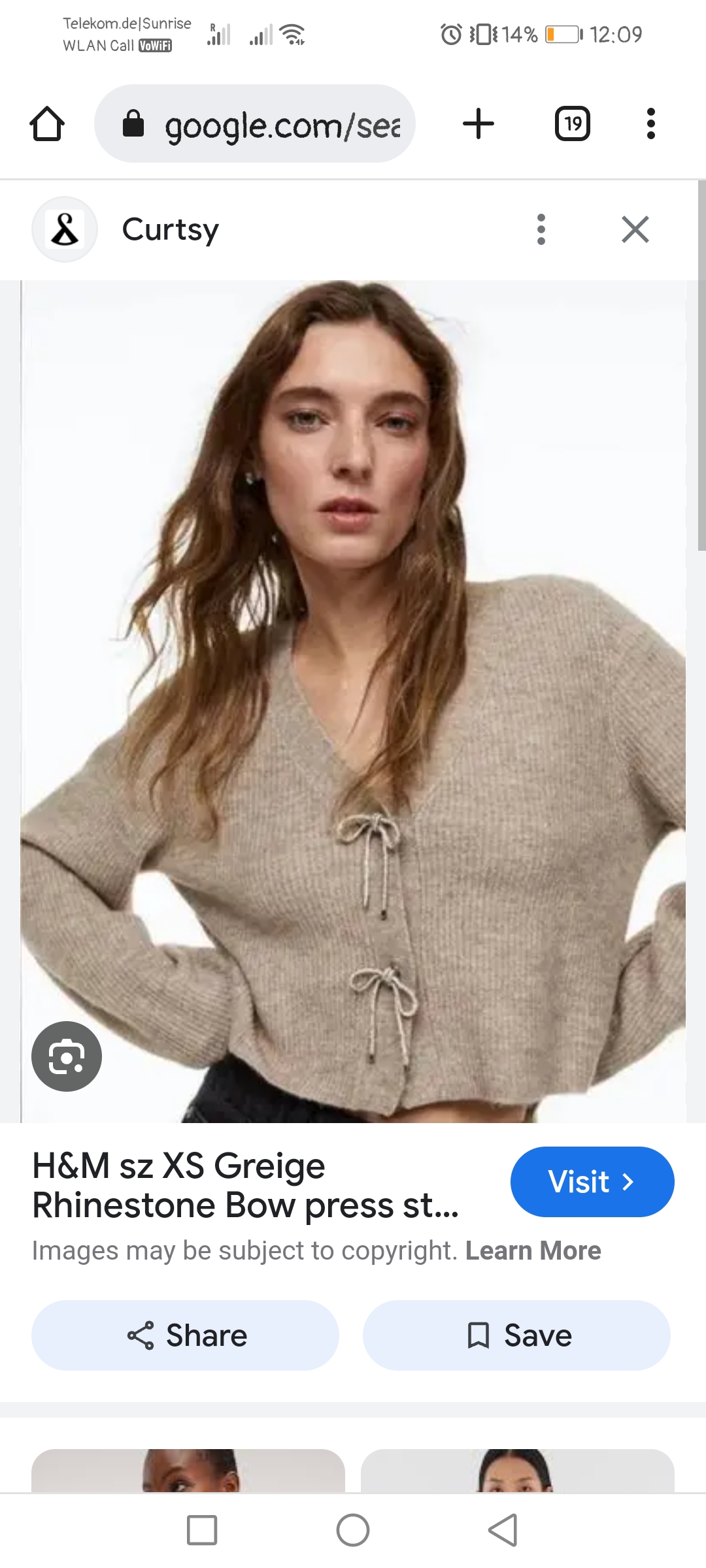Open the Learn More copyright link
This screenshot has width=706, height=1568.
[x=533, y=1250]
